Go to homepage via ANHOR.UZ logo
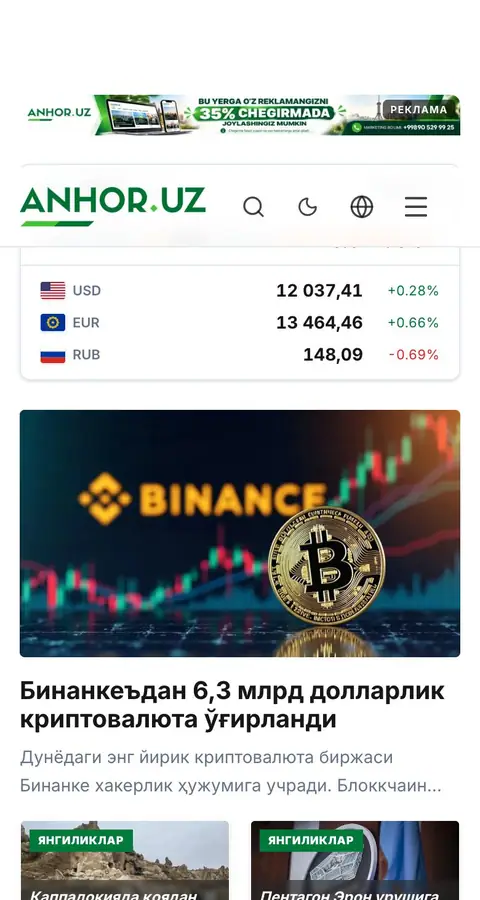 pos(113,207)
